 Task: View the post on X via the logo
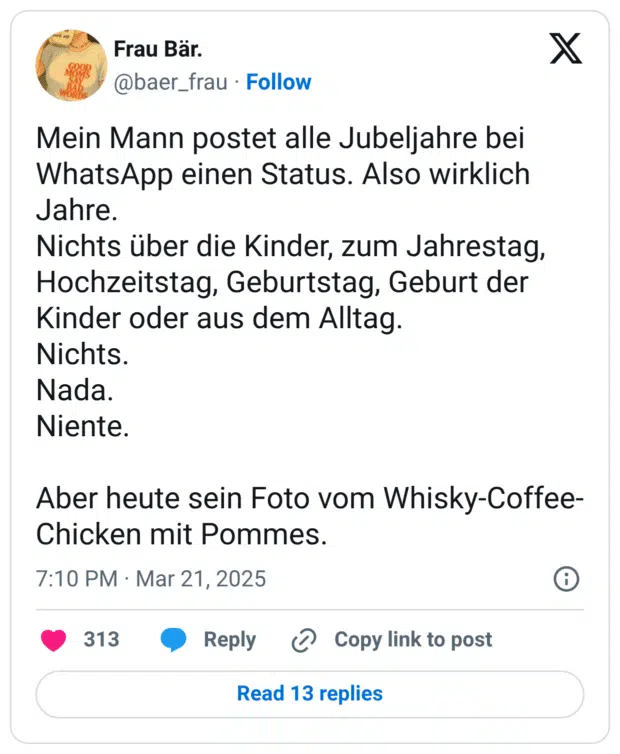(566, 48)
